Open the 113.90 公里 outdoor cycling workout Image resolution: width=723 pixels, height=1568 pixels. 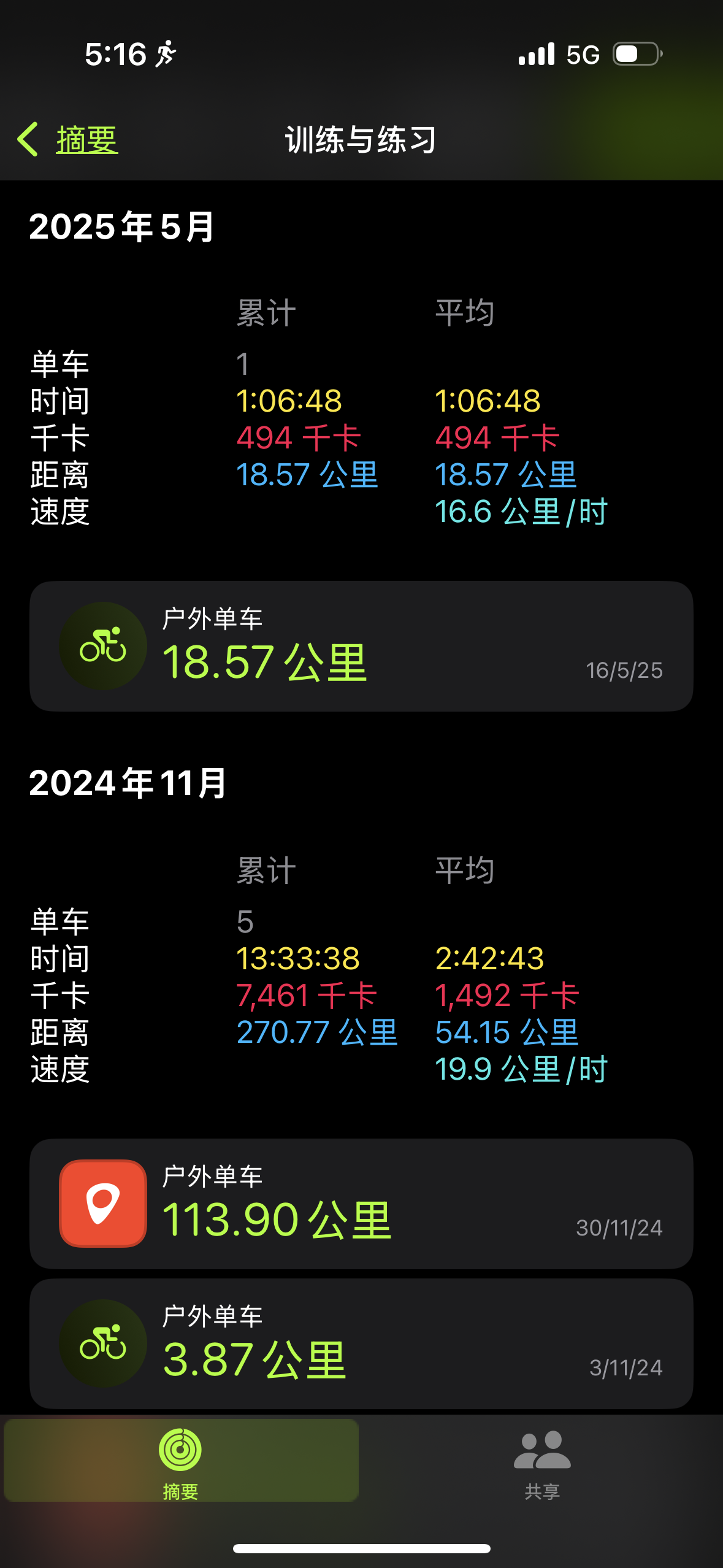(361, 1204)
